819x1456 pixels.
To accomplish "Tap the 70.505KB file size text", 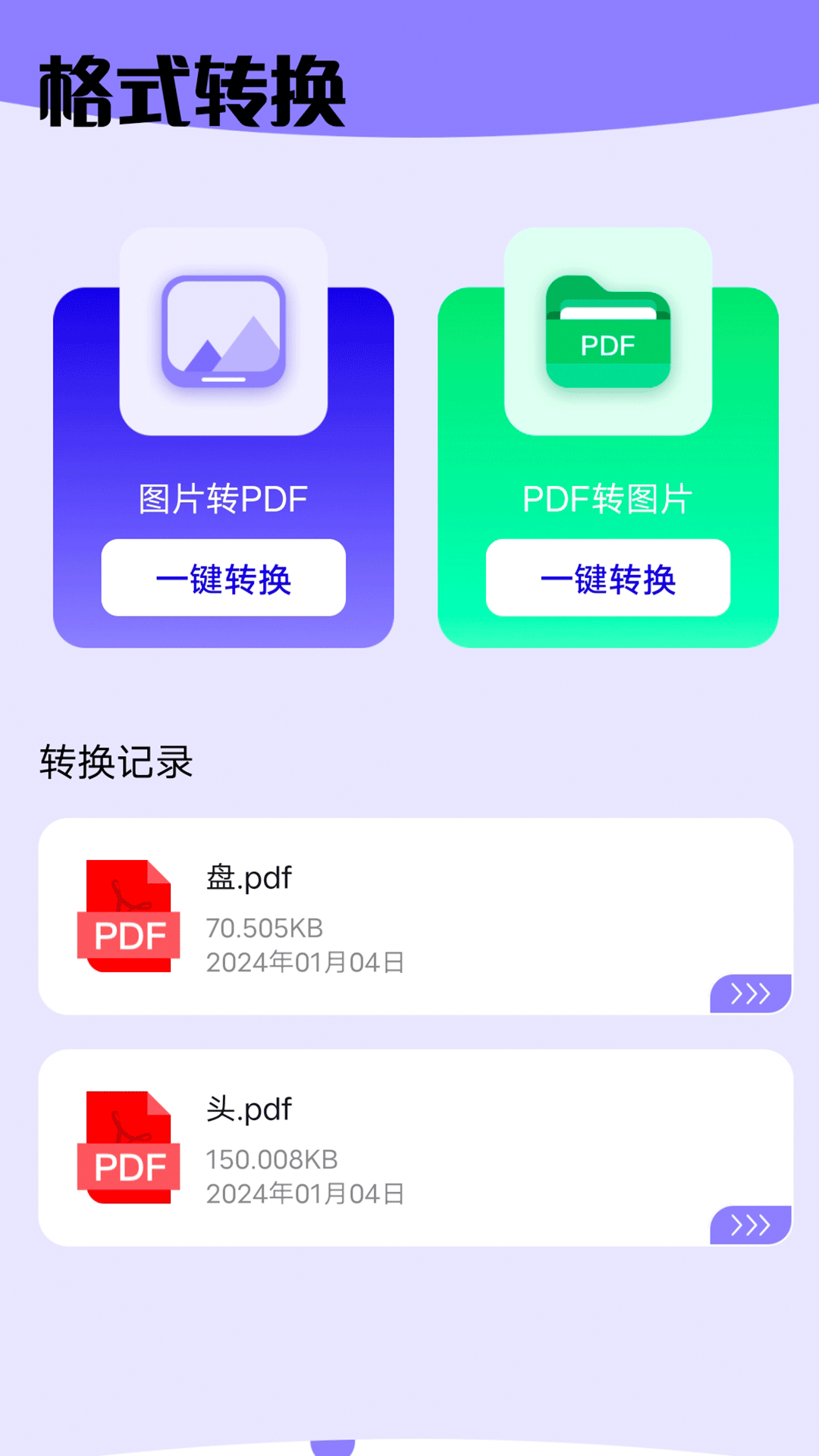I will pyautogui.click(x=263, y=927).
